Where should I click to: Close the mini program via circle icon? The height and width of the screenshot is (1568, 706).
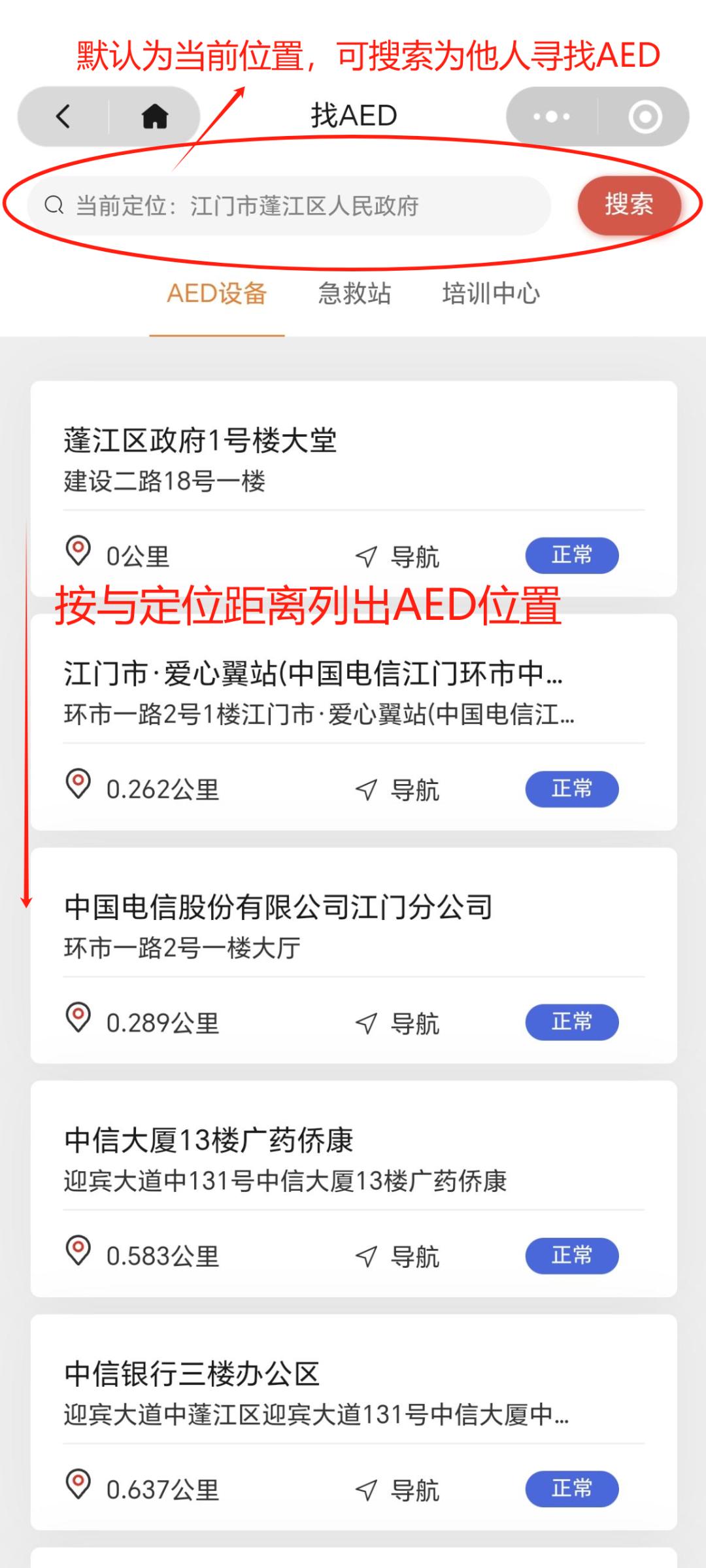(645, 117)
